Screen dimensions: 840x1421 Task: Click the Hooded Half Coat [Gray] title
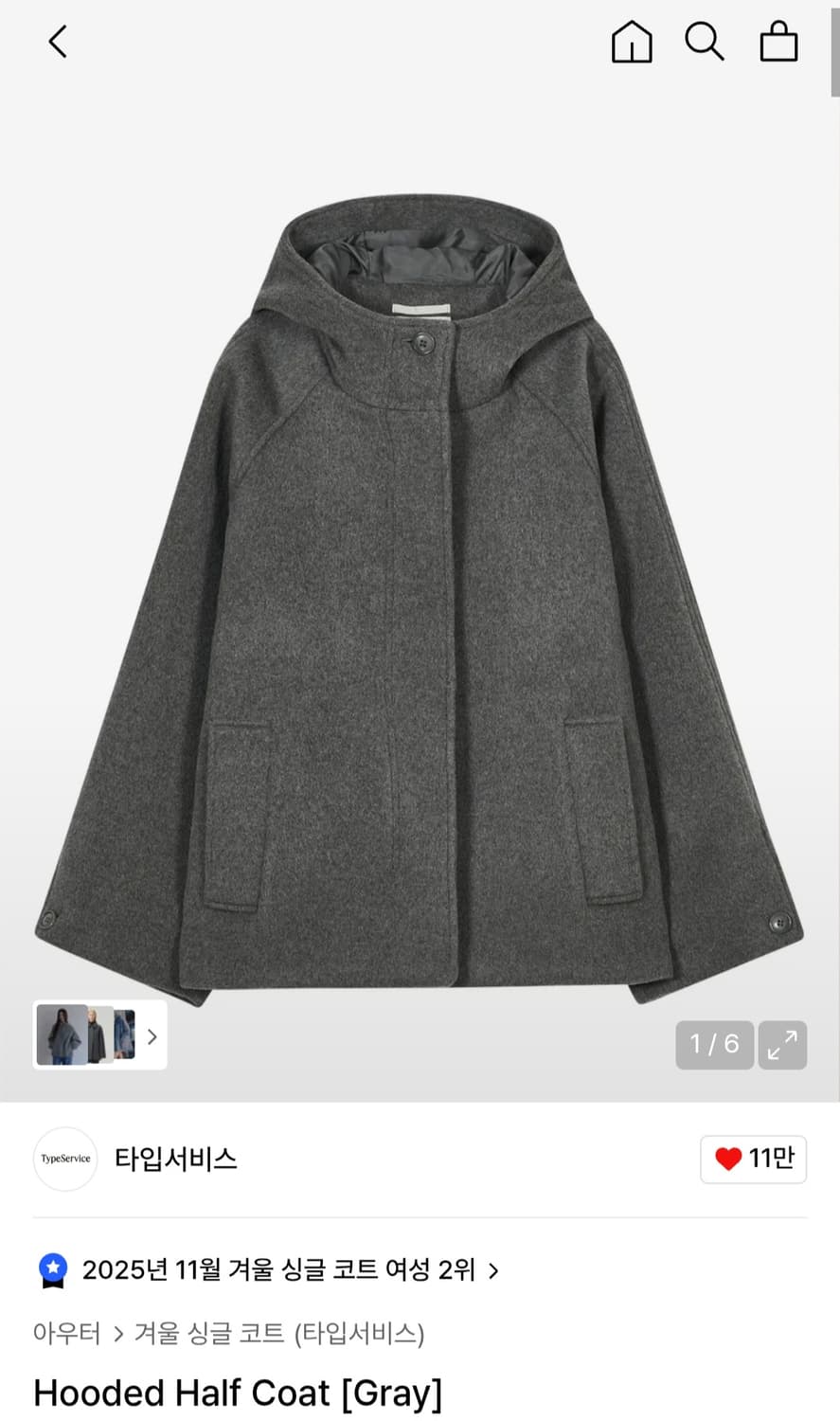point(237,1393)
